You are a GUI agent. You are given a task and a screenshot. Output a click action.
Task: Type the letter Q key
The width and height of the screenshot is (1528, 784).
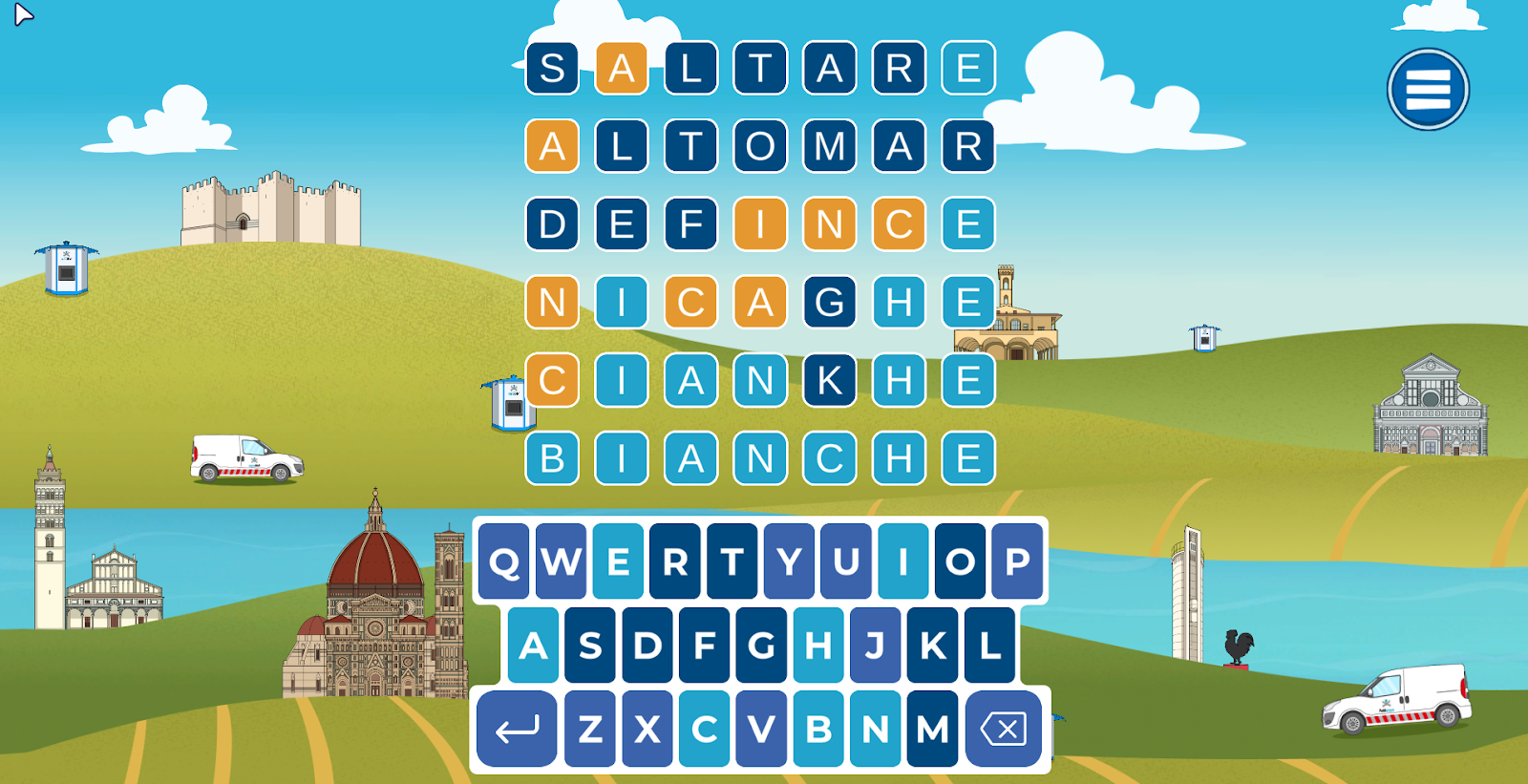pos(503,562)
